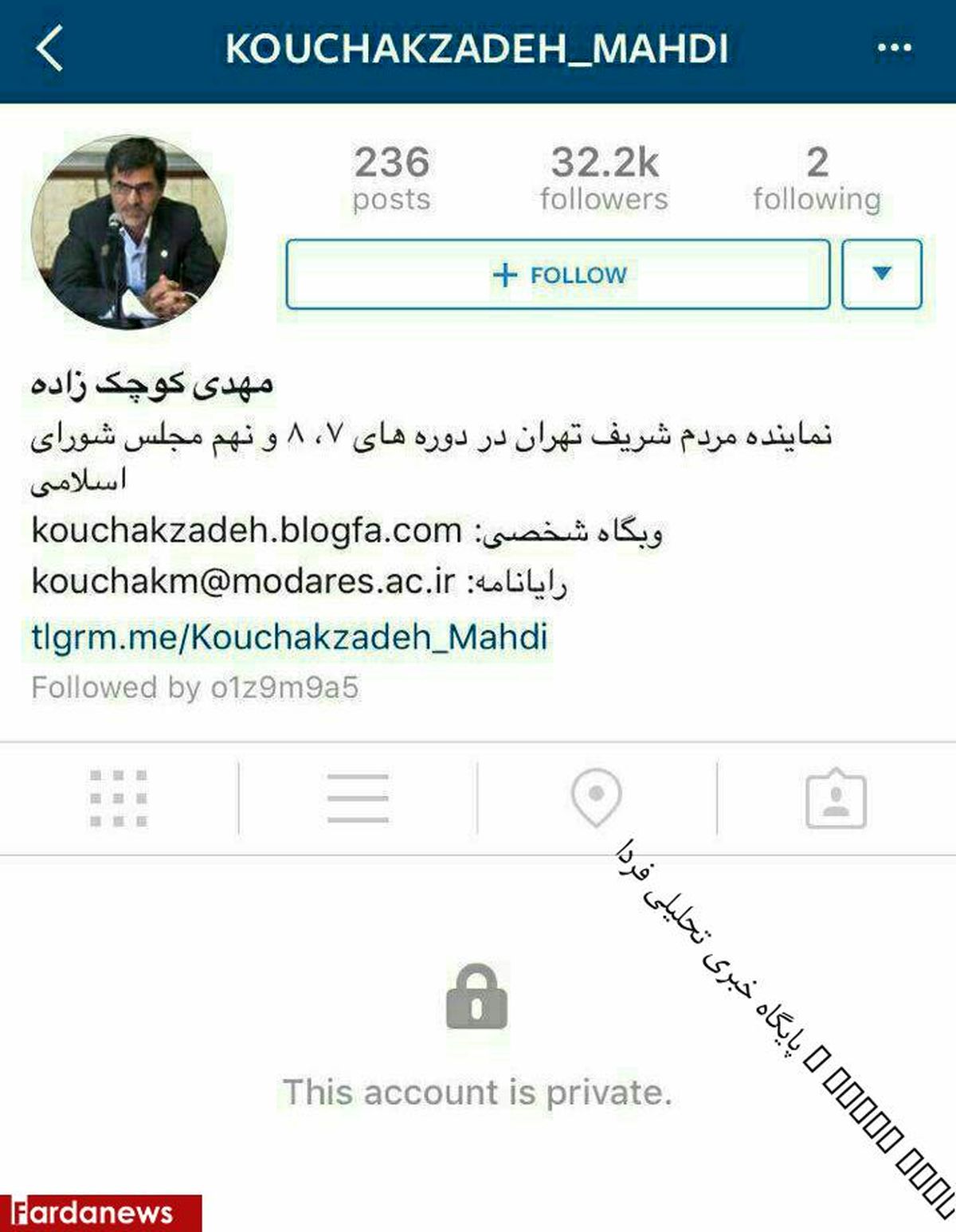Show the tagged photos tab
The image size is (956, 1232).
[x=836, y=798]
